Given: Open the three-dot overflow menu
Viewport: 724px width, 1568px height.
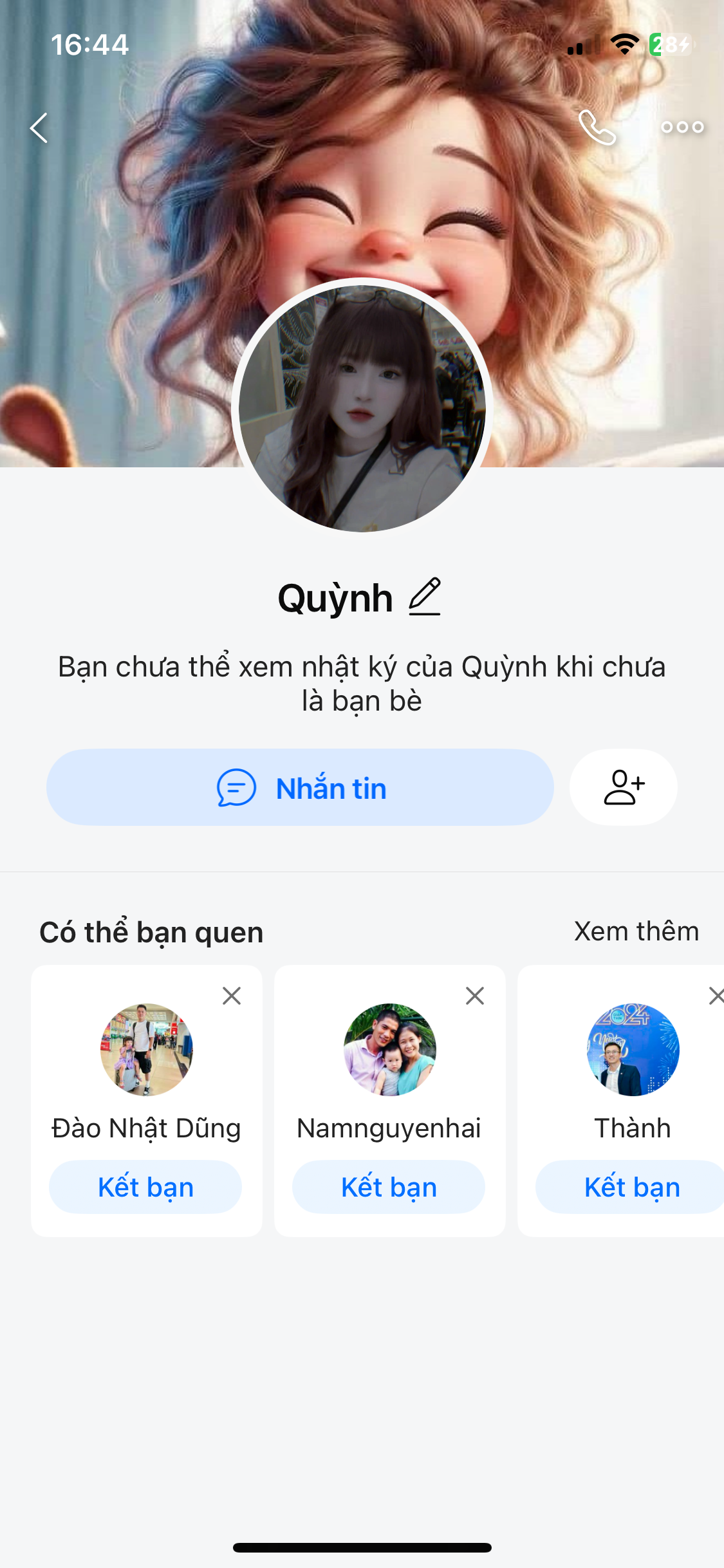Looking at the screenshot, I should (x=682, y=127).
